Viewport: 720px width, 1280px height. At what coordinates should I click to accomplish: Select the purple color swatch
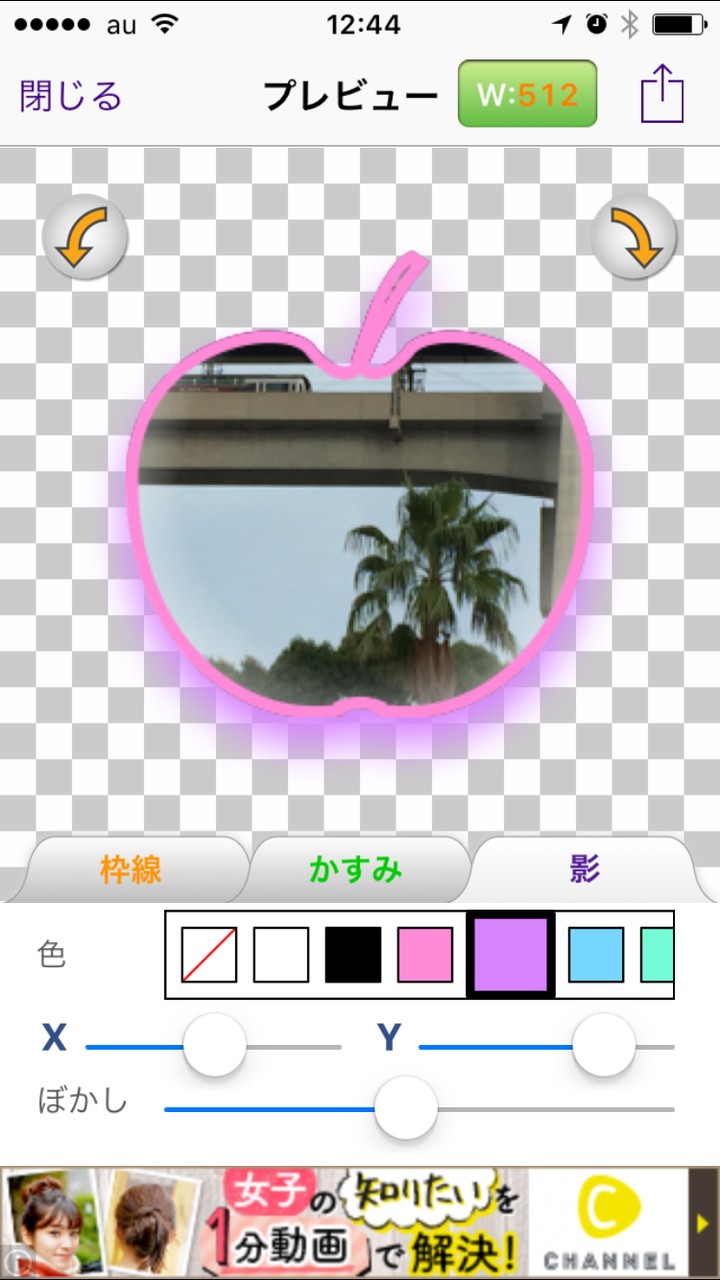tap(510, 955)
